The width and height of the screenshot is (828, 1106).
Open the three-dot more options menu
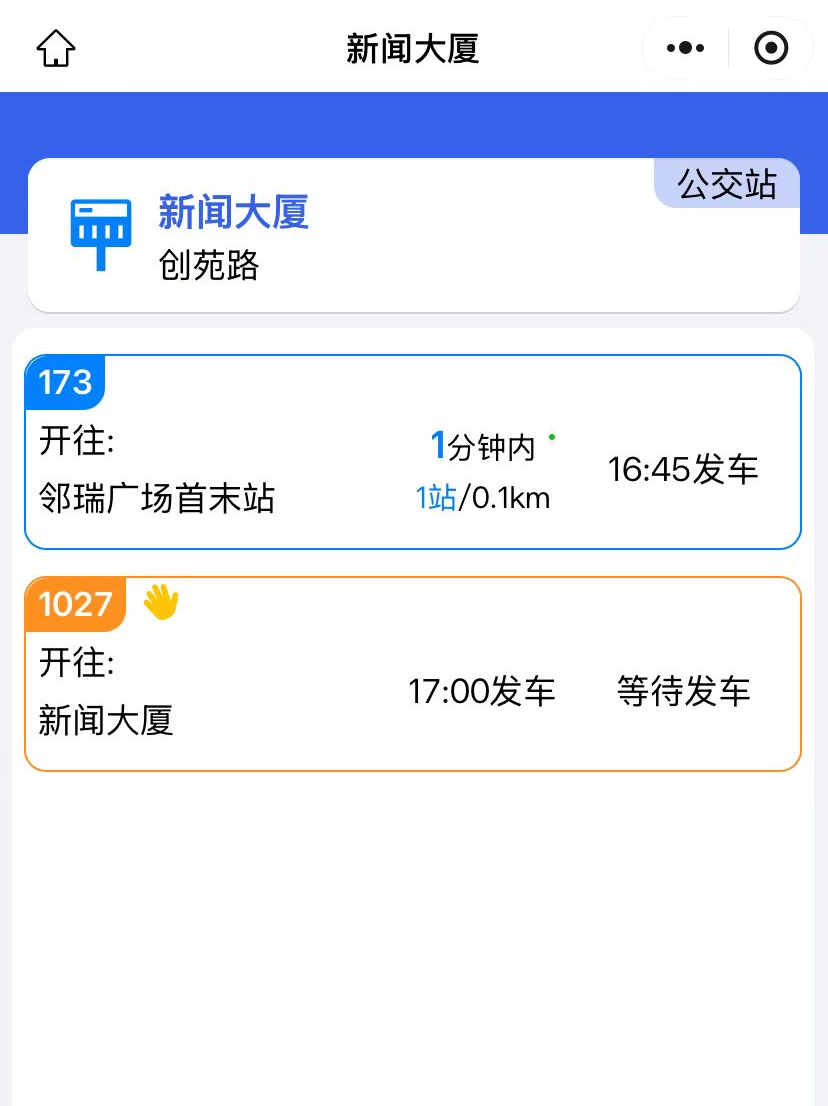(x=685, y=48)
